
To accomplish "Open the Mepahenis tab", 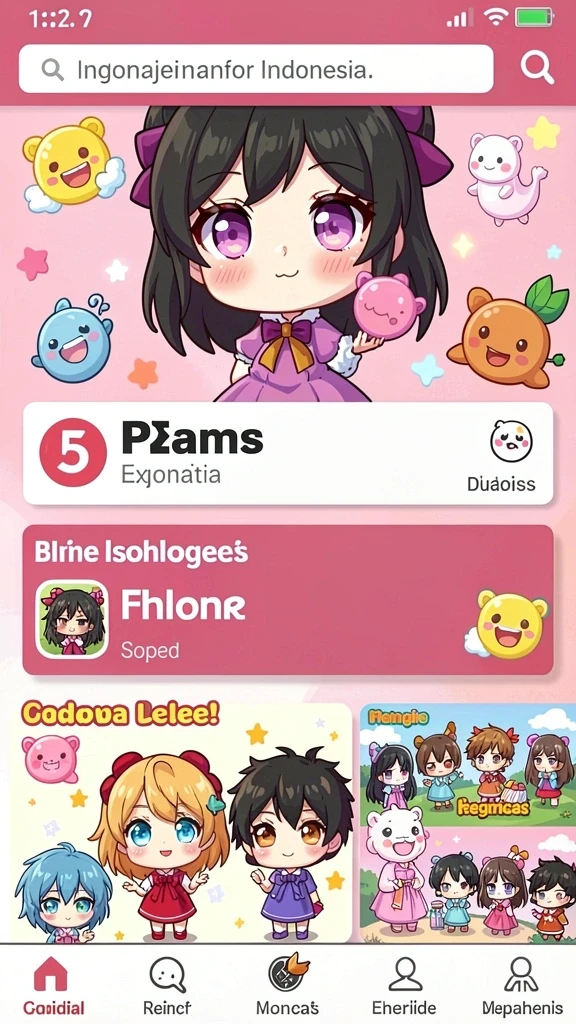I will coord(522,985).
